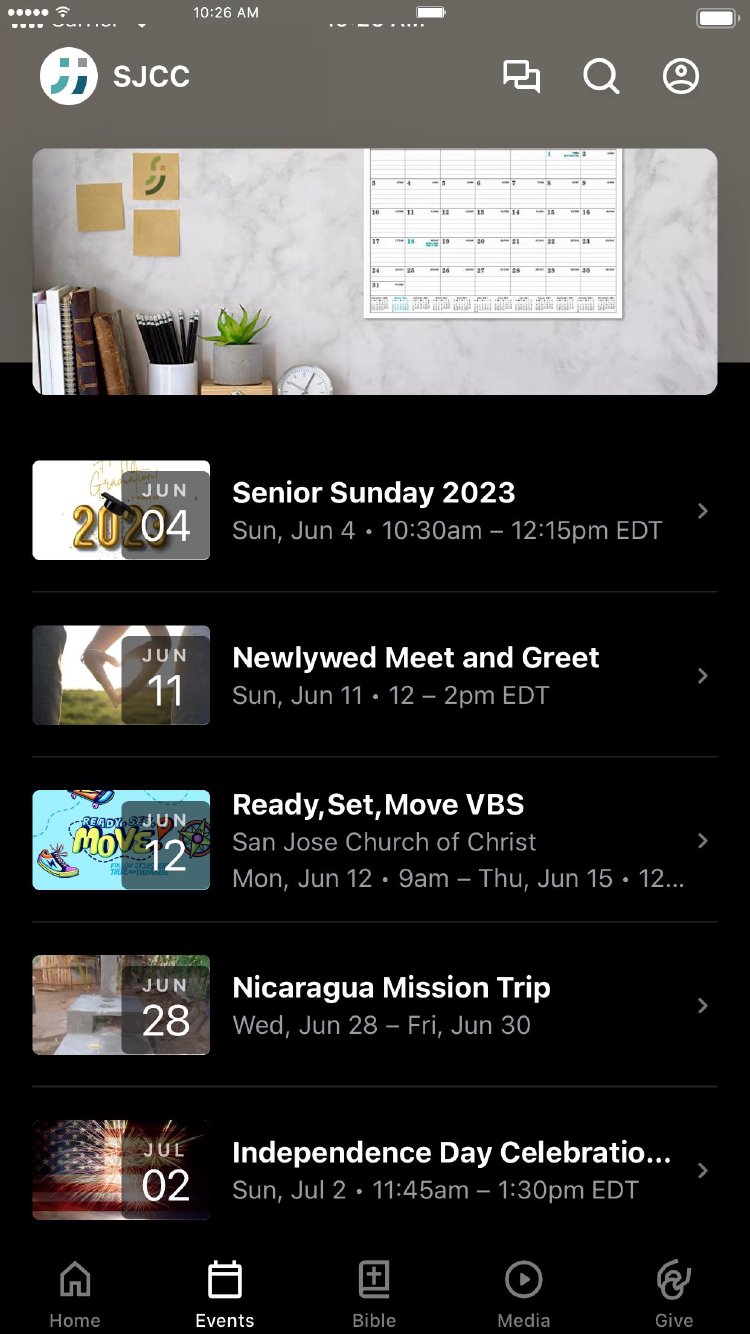Open the Independence Day Celebration event
The height and width of the screenshot is (1334, 750).
pos(374,1170)
